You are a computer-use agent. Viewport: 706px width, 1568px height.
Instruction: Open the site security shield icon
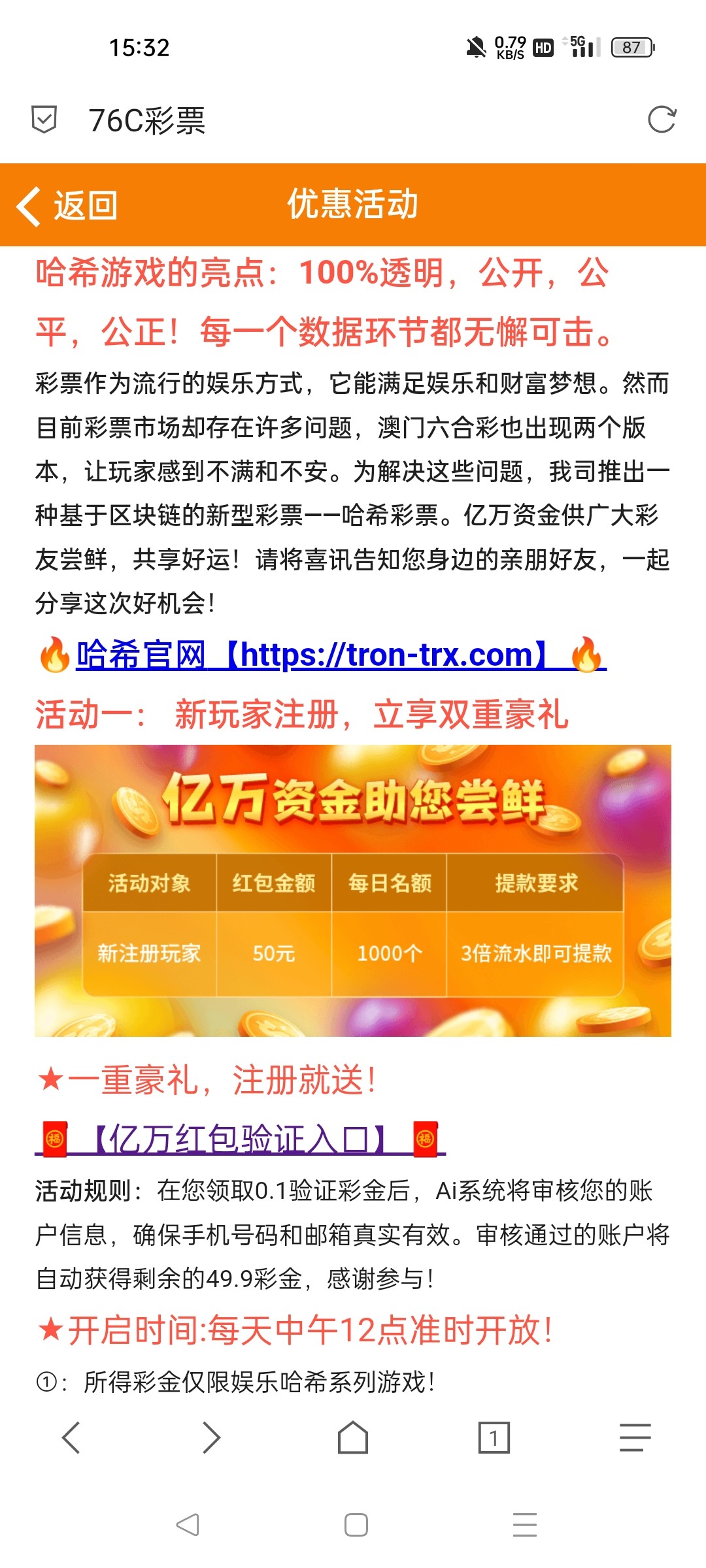(x=44, y=120)
